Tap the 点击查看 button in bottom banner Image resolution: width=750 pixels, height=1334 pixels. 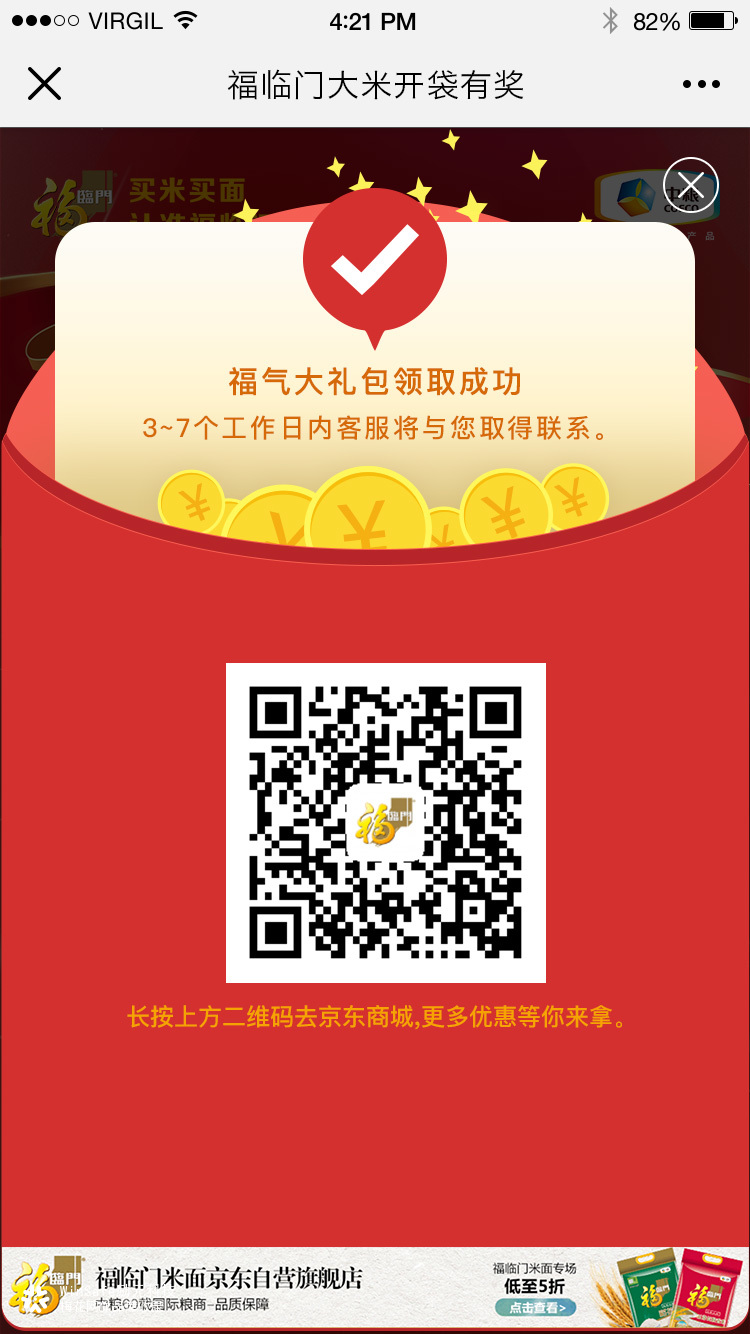[x=535, y=1308]
